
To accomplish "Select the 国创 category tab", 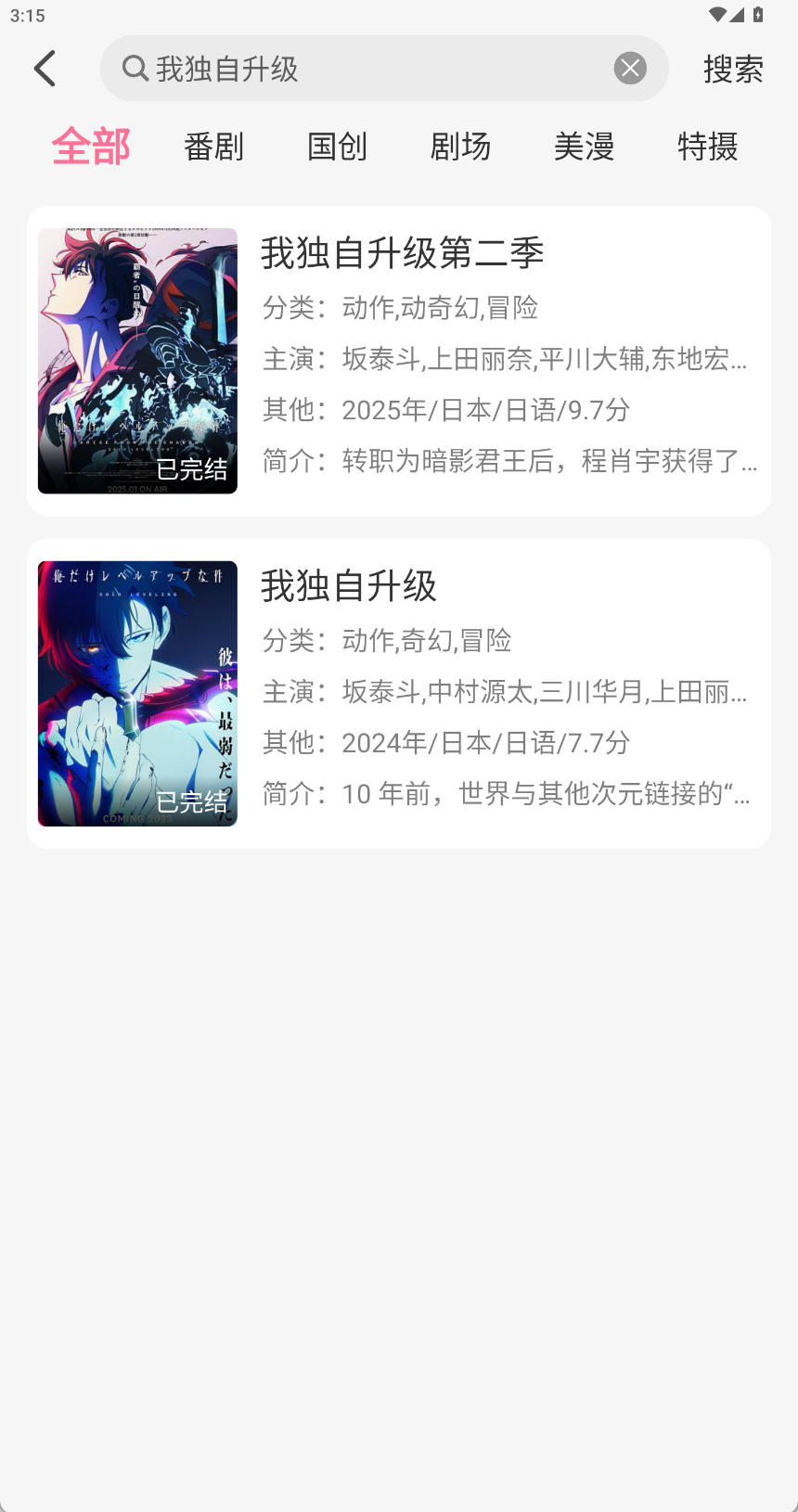I will (337, 147).
